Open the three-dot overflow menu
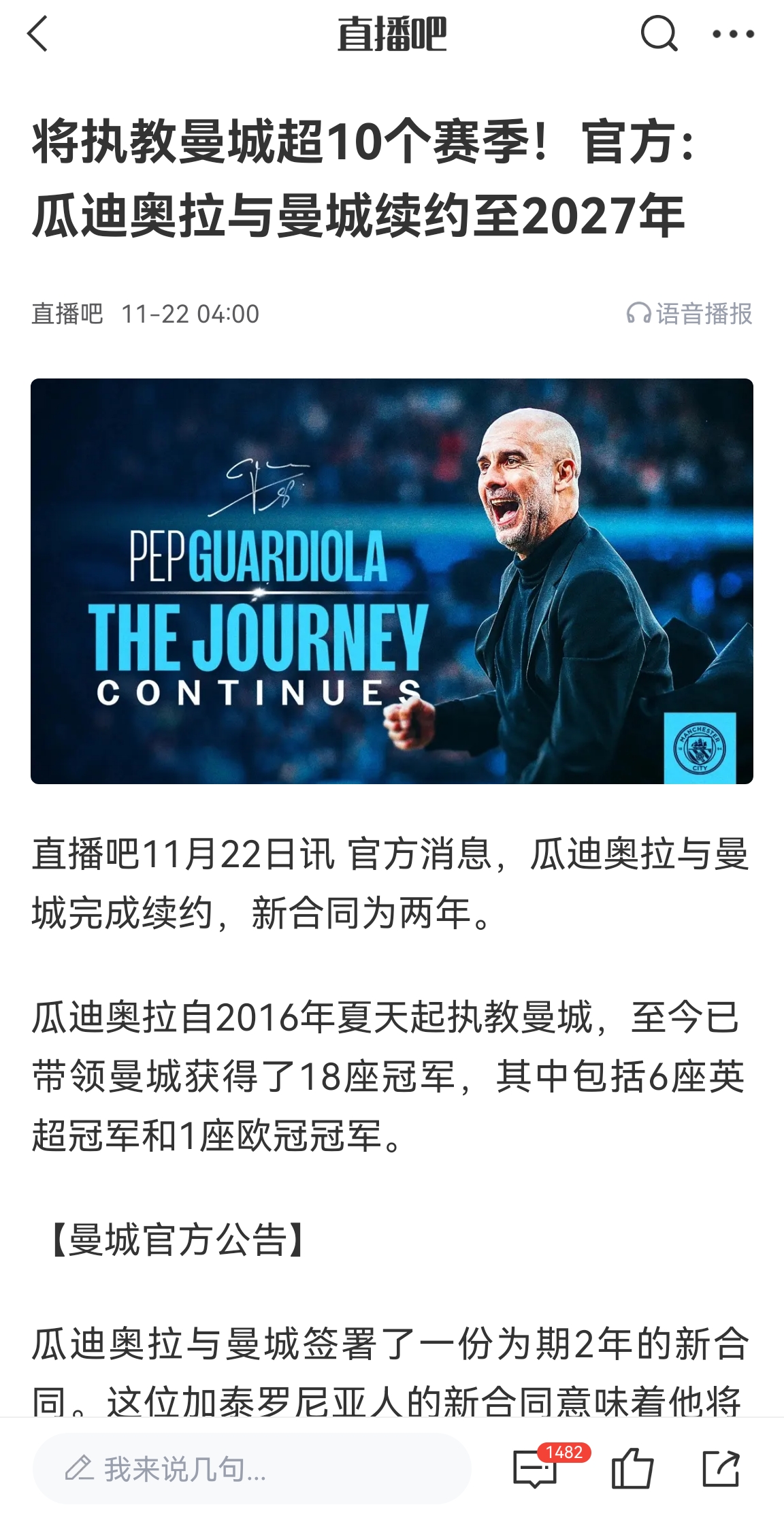 coord(733,34)
